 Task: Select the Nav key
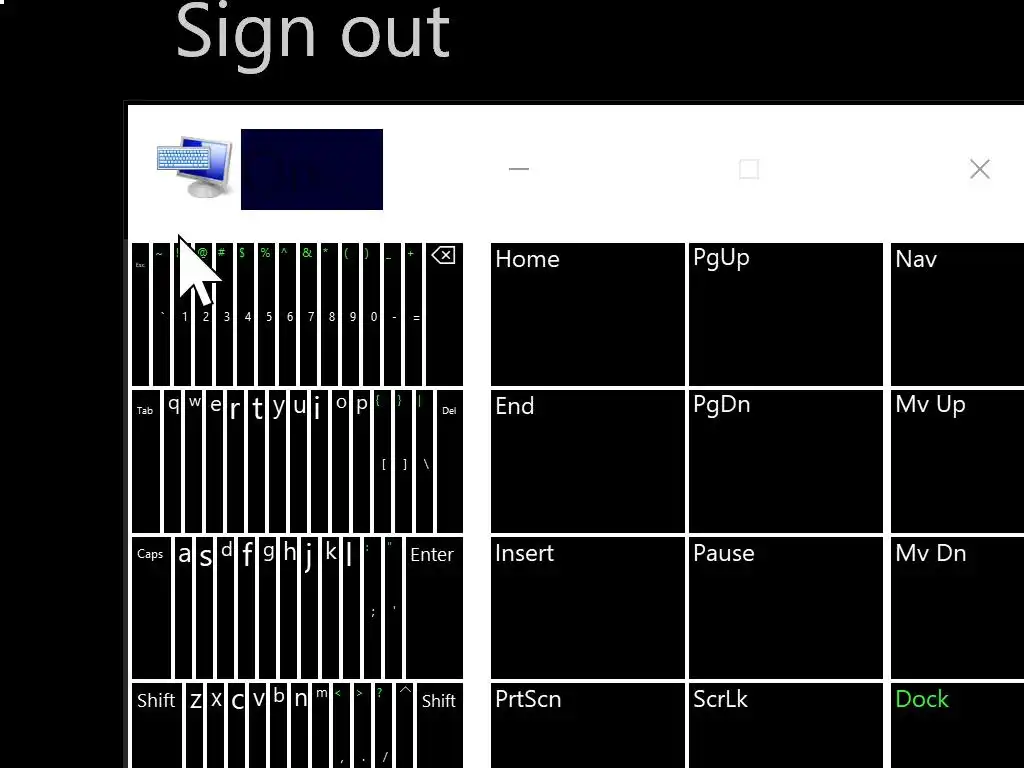click(x=956, y=314)
